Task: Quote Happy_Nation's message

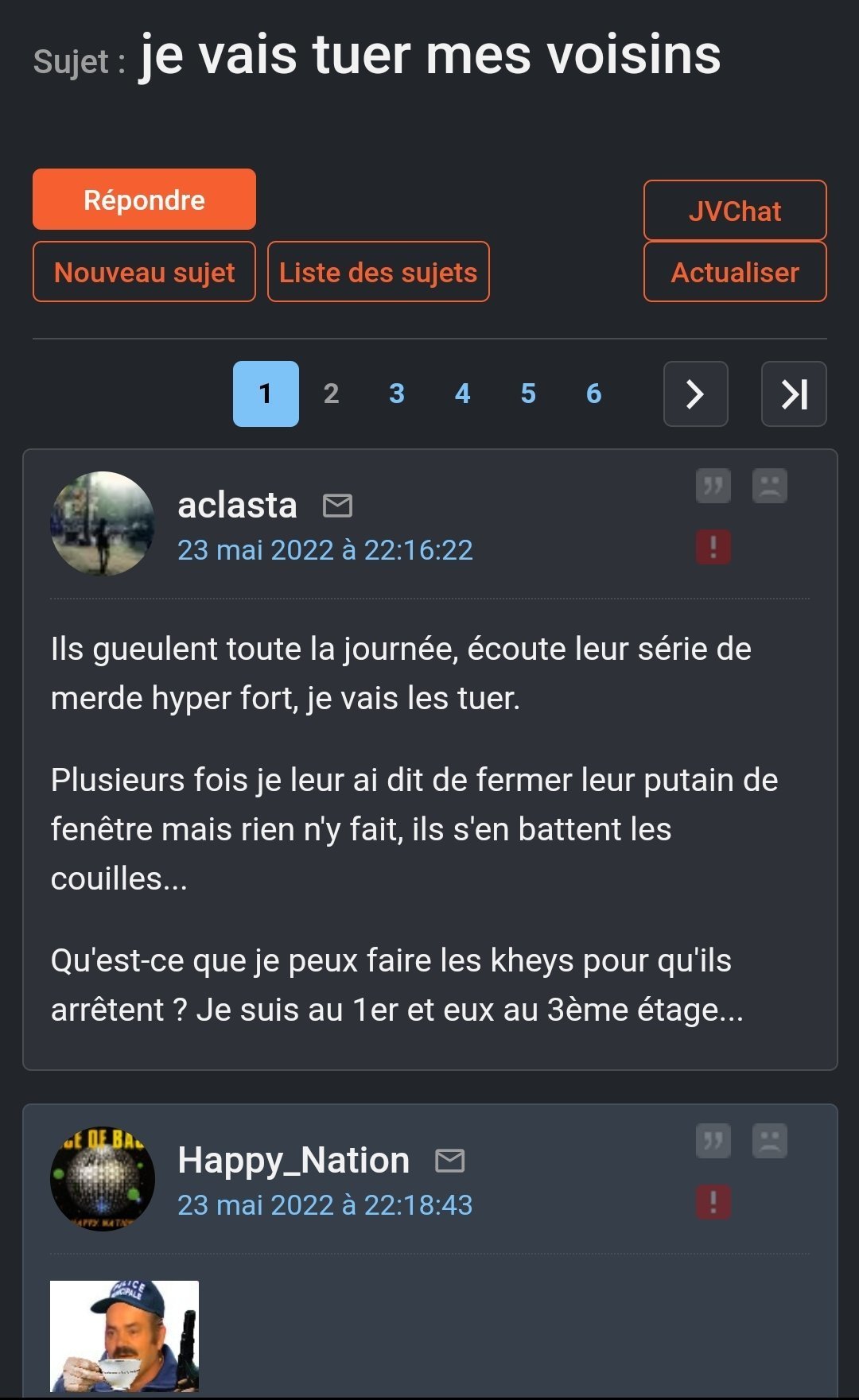Action: [713, 1141]
